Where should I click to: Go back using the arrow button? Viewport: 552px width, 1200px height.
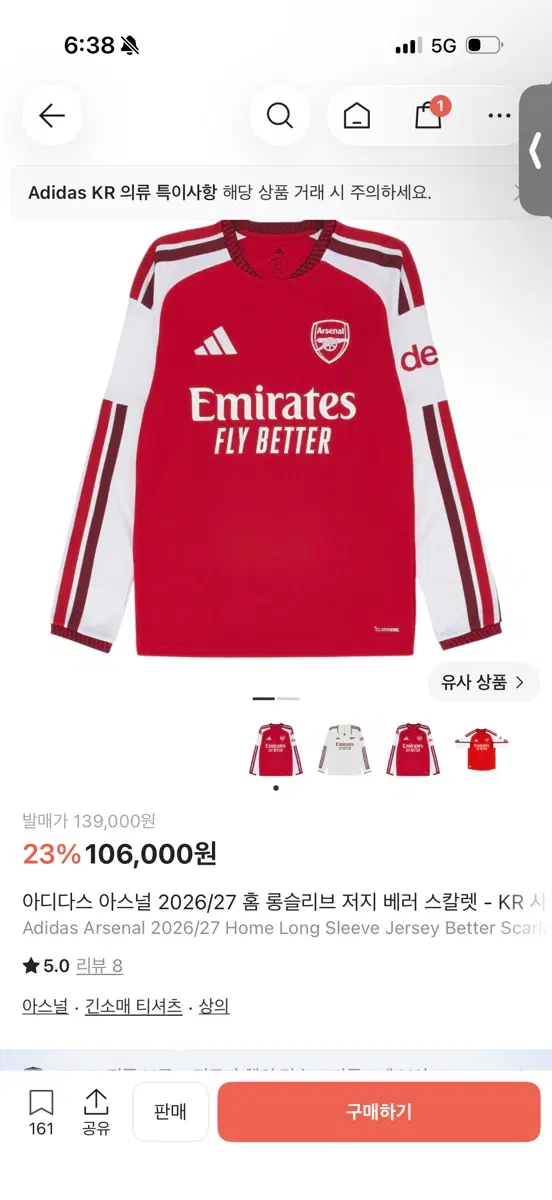[x=52, y=116]
